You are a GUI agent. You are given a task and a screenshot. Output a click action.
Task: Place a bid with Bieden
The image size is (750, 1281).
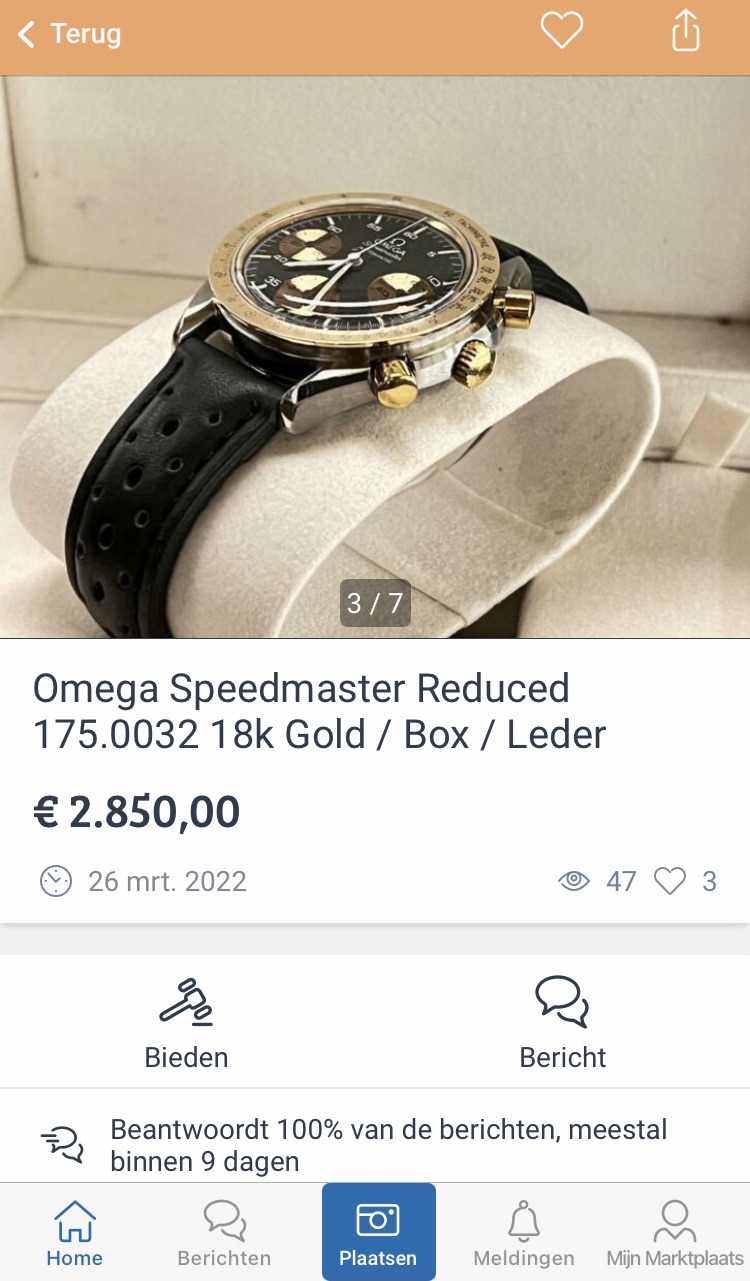[x=186, y=1022]
